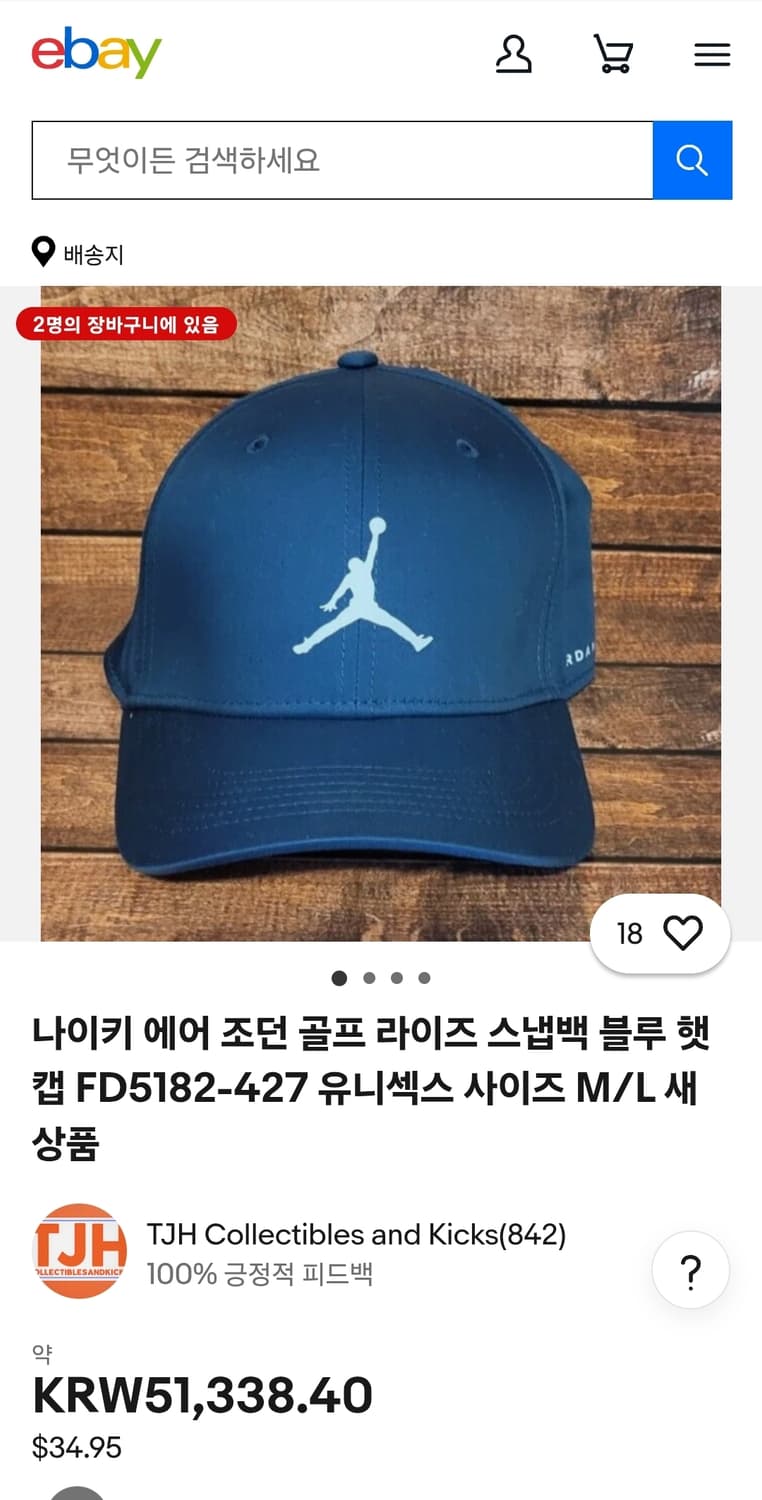Click the search magnifier icon

[692, 159]
